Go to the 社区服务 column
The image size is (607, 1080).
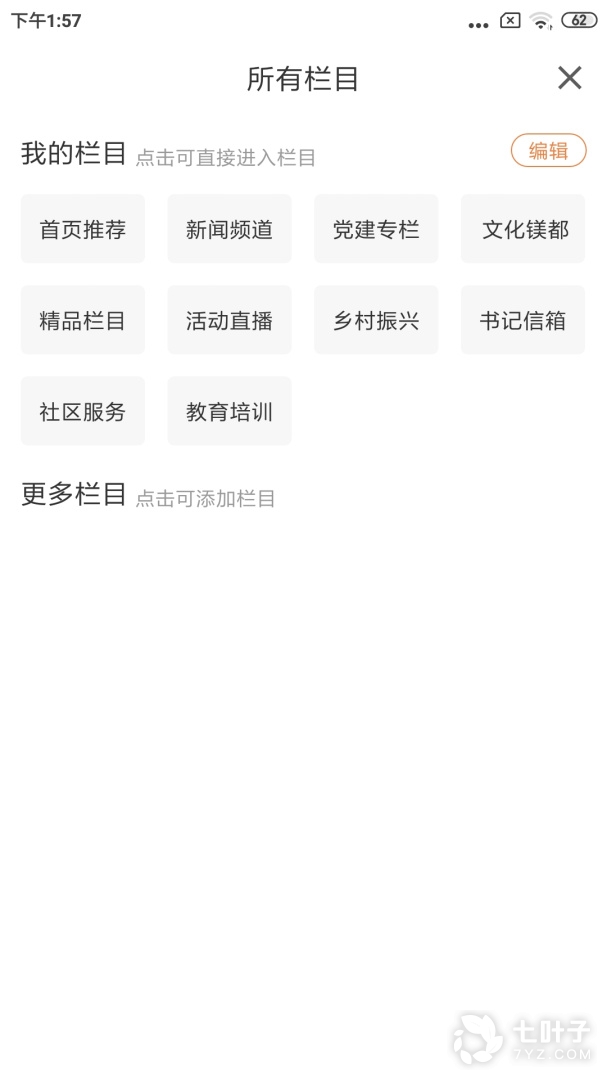click(x=83, y=412)
